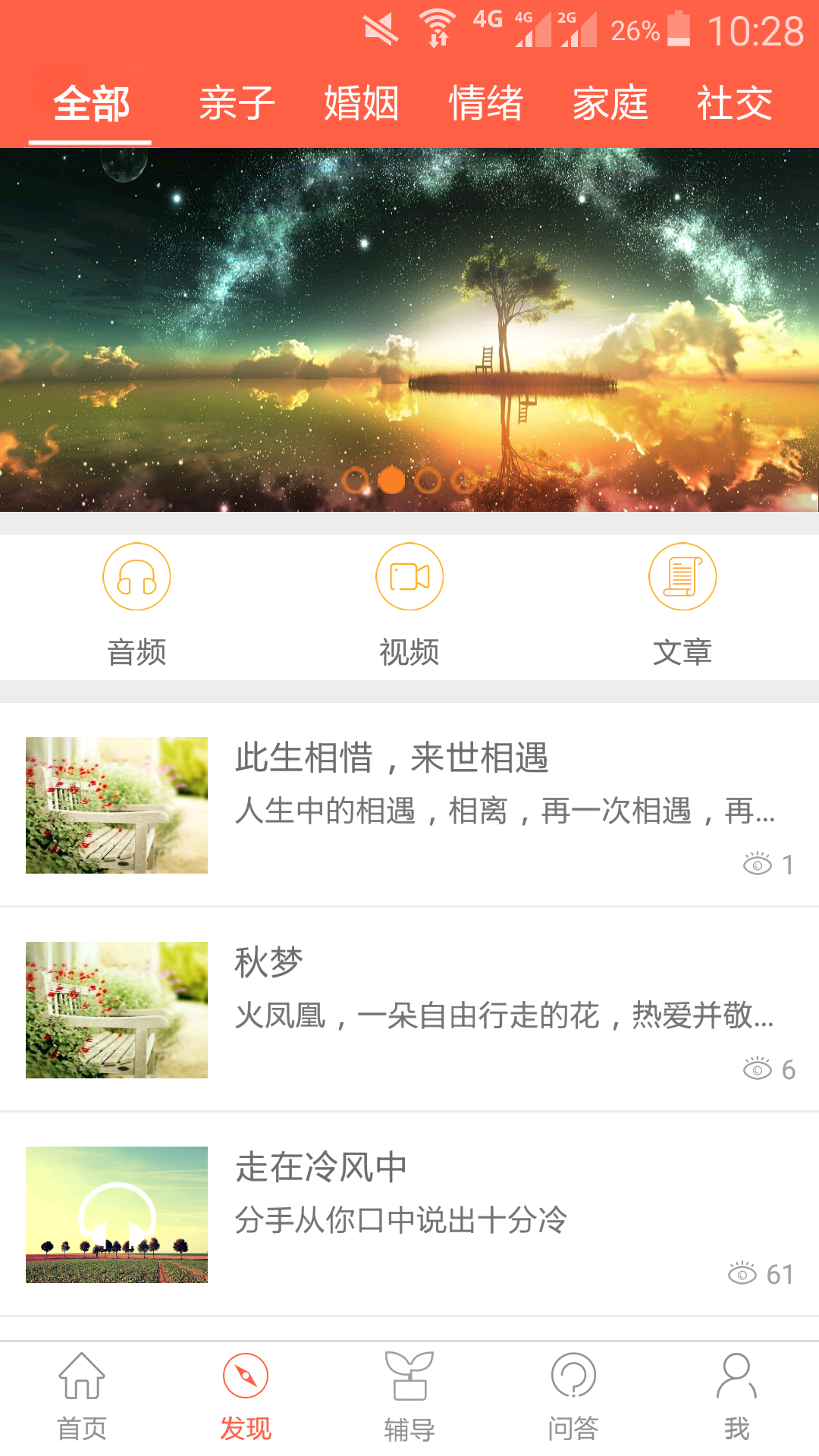
Task: Switch to the 家庭 tab
Action: 610,103
